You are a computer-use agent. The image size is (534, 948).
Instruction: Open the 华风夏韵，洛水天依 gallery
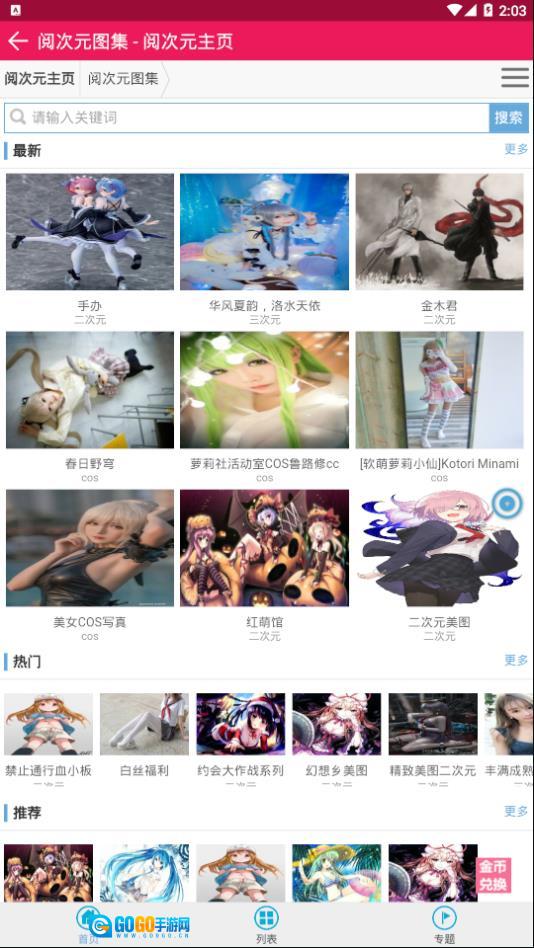pyautogui.click(x=264, y=249)
